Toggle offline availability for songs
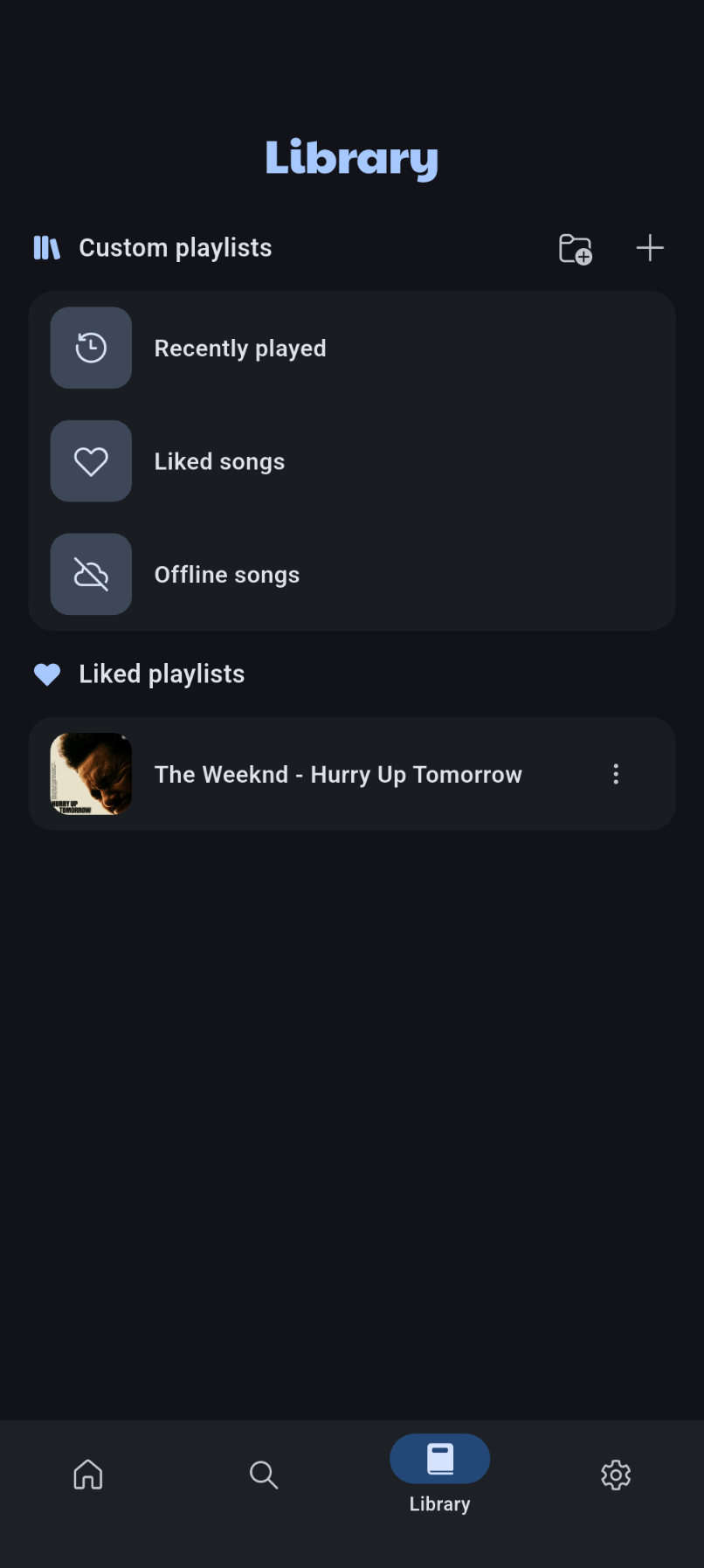This screenshot has height=1568, width=704. click(226, 574)
